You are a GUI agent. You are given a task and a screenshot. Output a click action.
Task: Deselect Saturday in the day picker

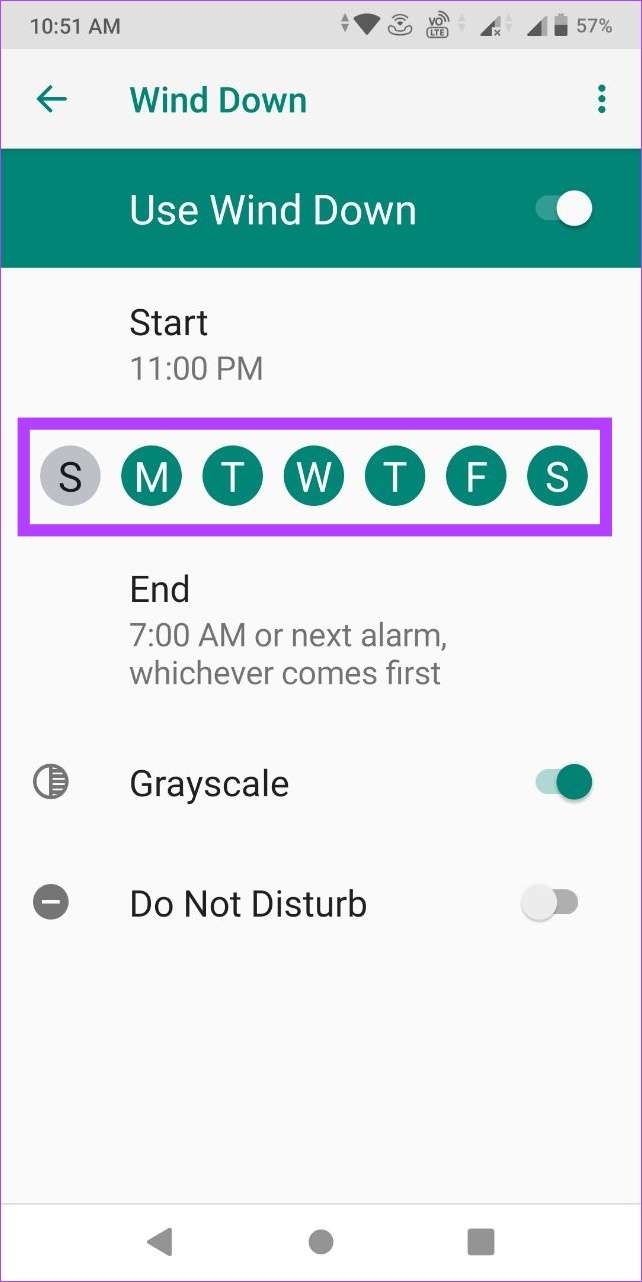point(557,477)
